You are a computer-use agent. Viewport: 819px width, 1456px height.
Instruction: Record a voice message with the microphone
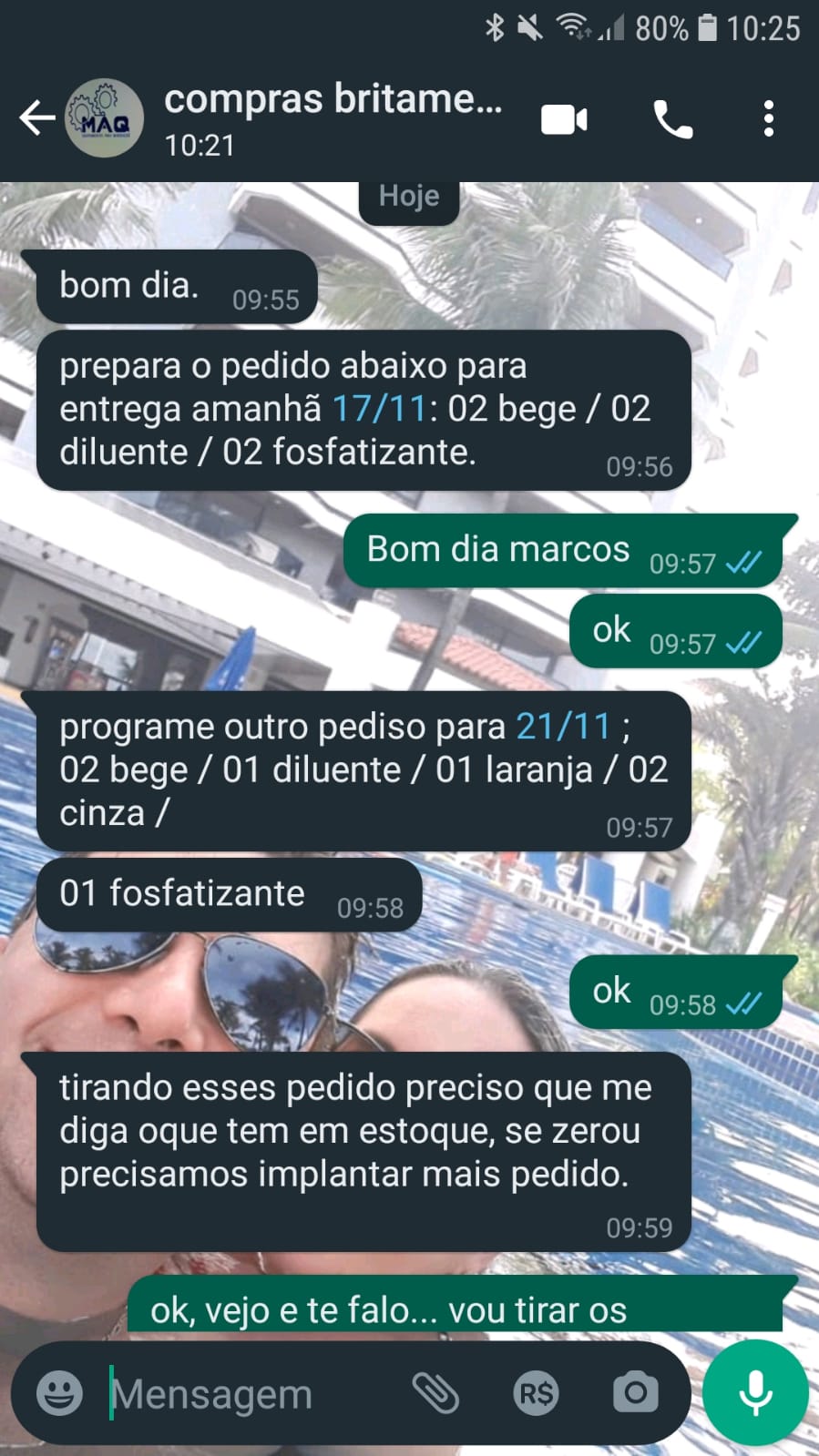coord(755,1393)
